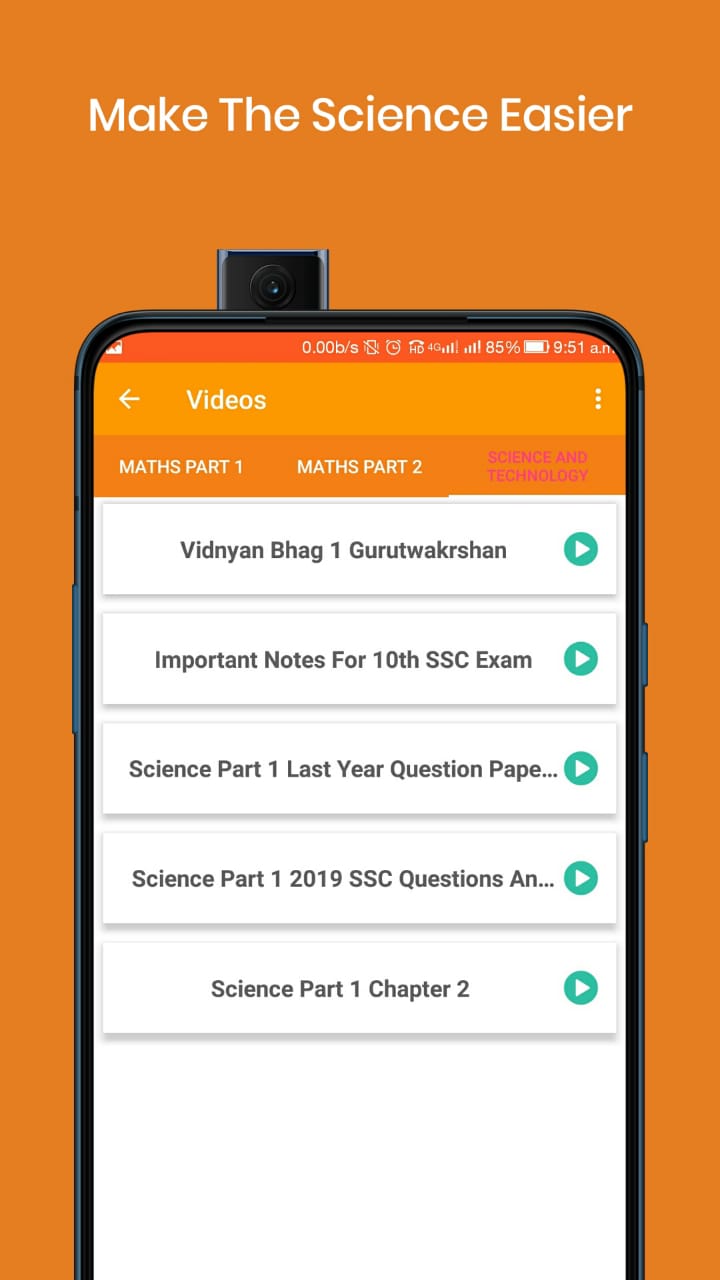This screenshot has width=720, height=1280.
Task: Open the Important Notes For 10th SSC Exam entry
Action: (x=344, y=659)
